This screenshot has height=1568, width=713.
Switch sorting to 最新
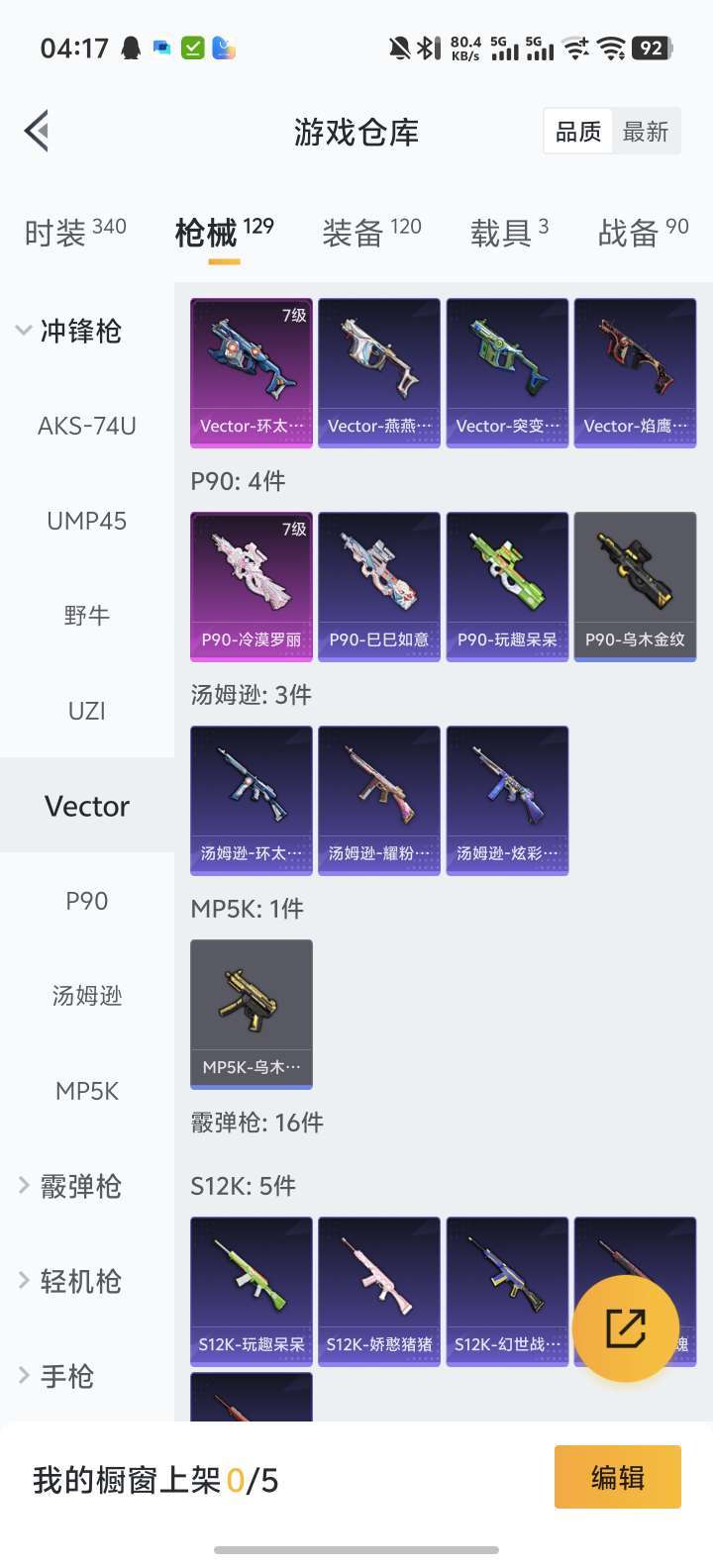tap(647, 131)
